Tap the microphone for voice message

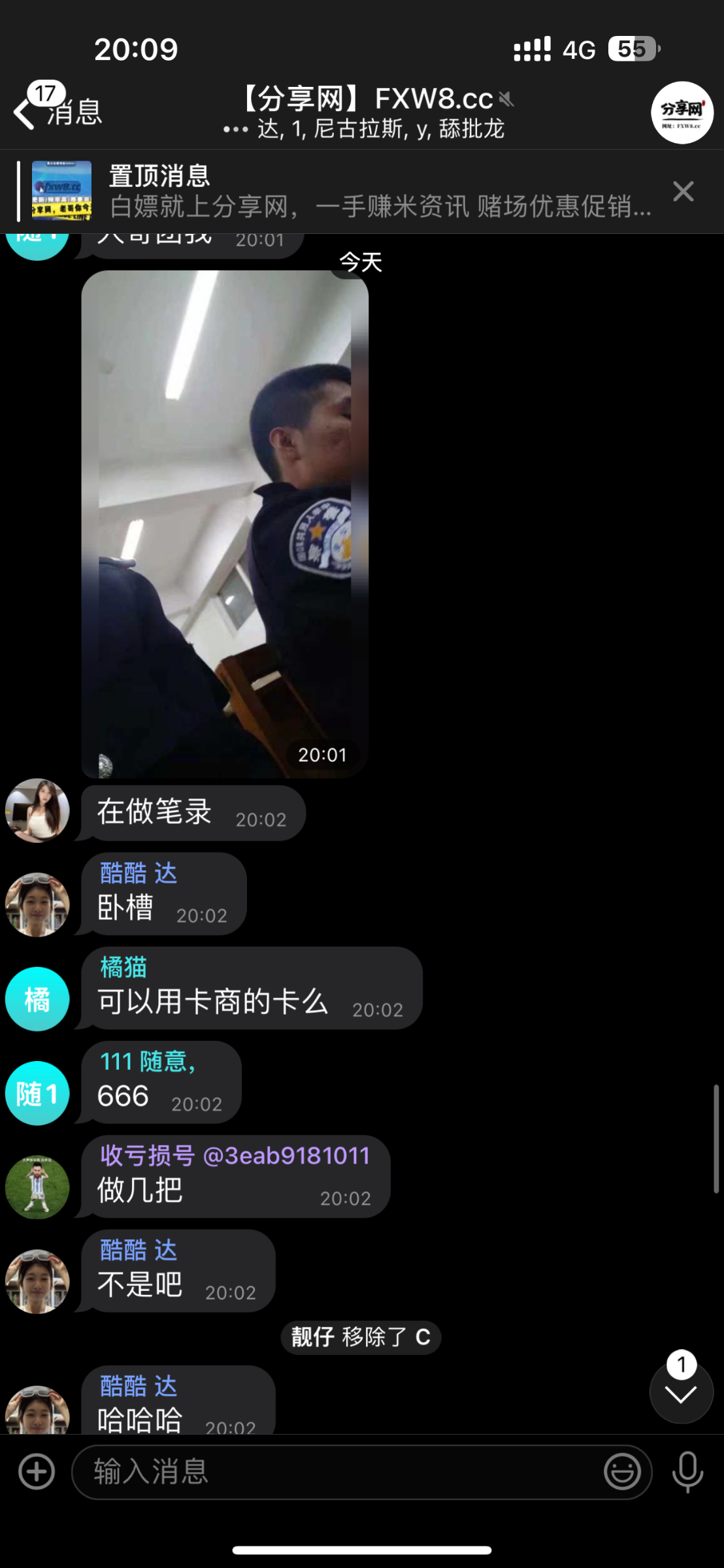click(x=687, y=1472)
